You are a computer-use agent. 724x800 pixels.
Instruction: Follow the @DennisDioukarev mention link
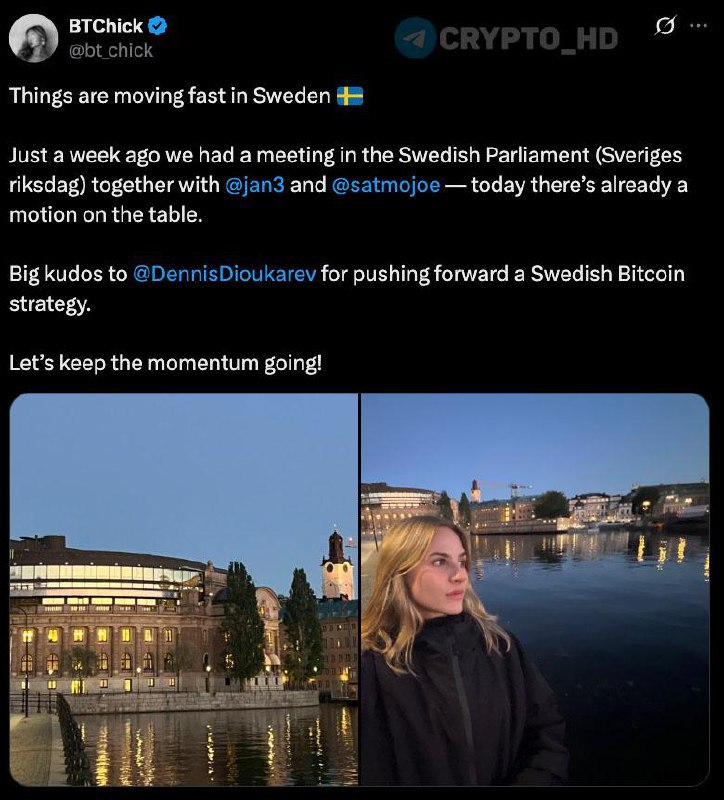coord(225,274)
